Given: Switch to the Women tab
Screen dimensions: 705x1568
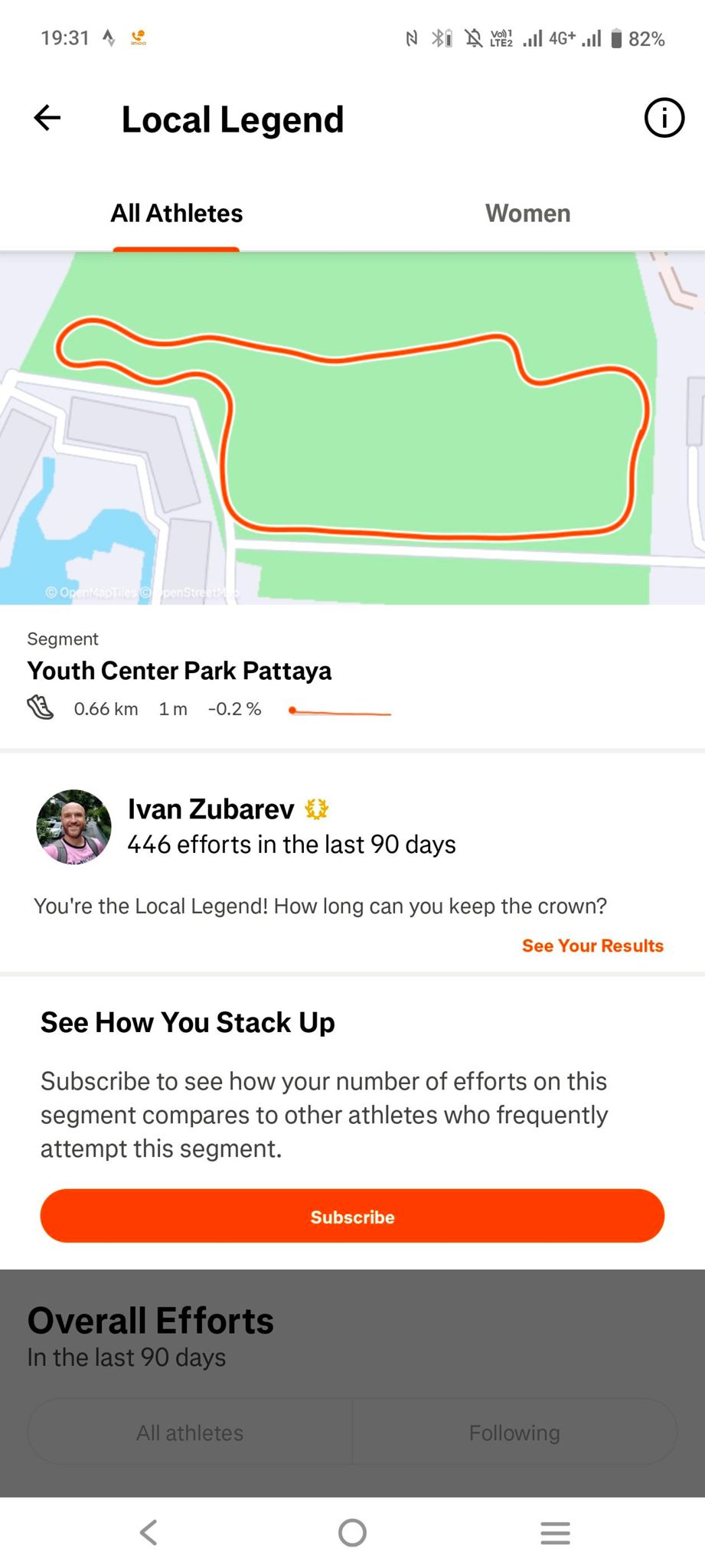Looking at the screenshot, I should coord(527,214).
